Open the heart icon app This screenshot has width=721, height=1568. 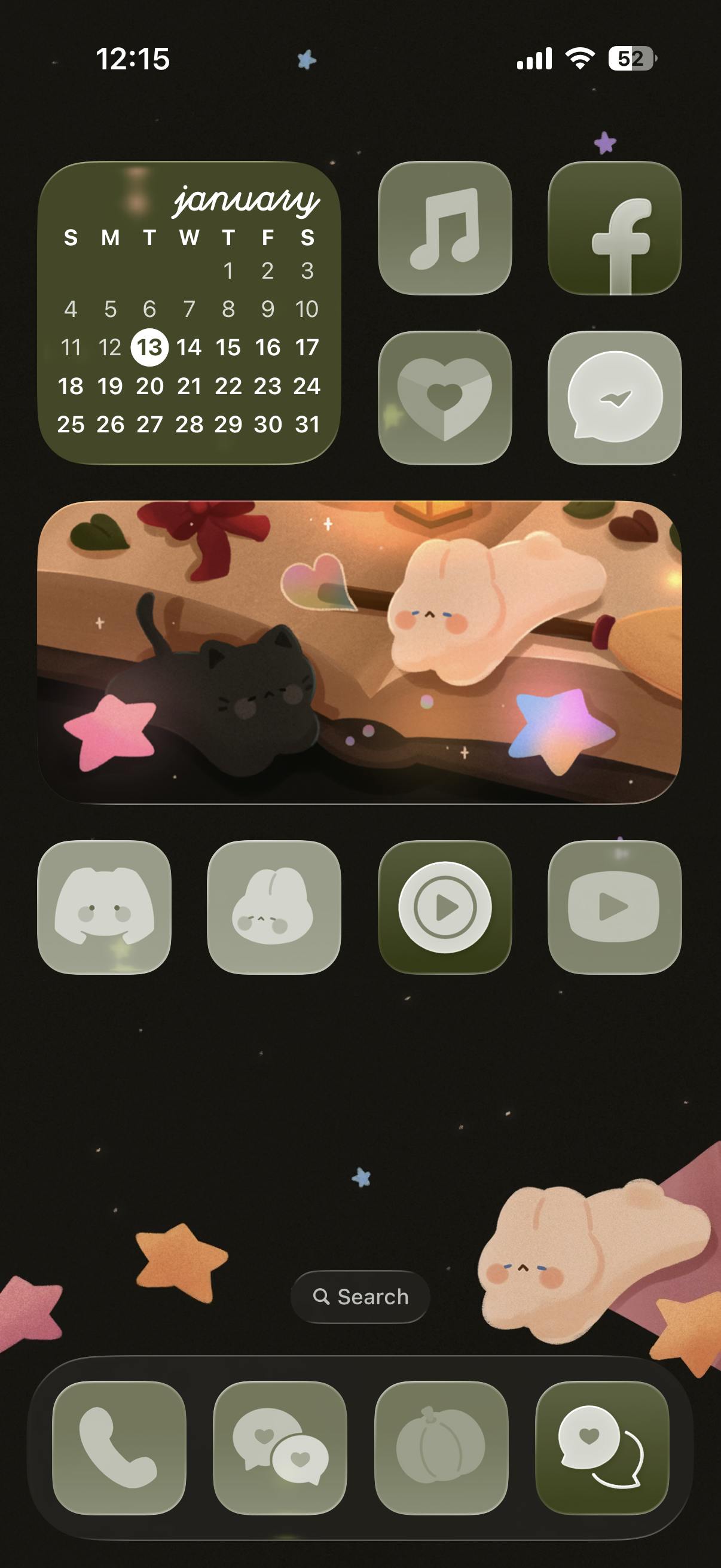(445, 398)
